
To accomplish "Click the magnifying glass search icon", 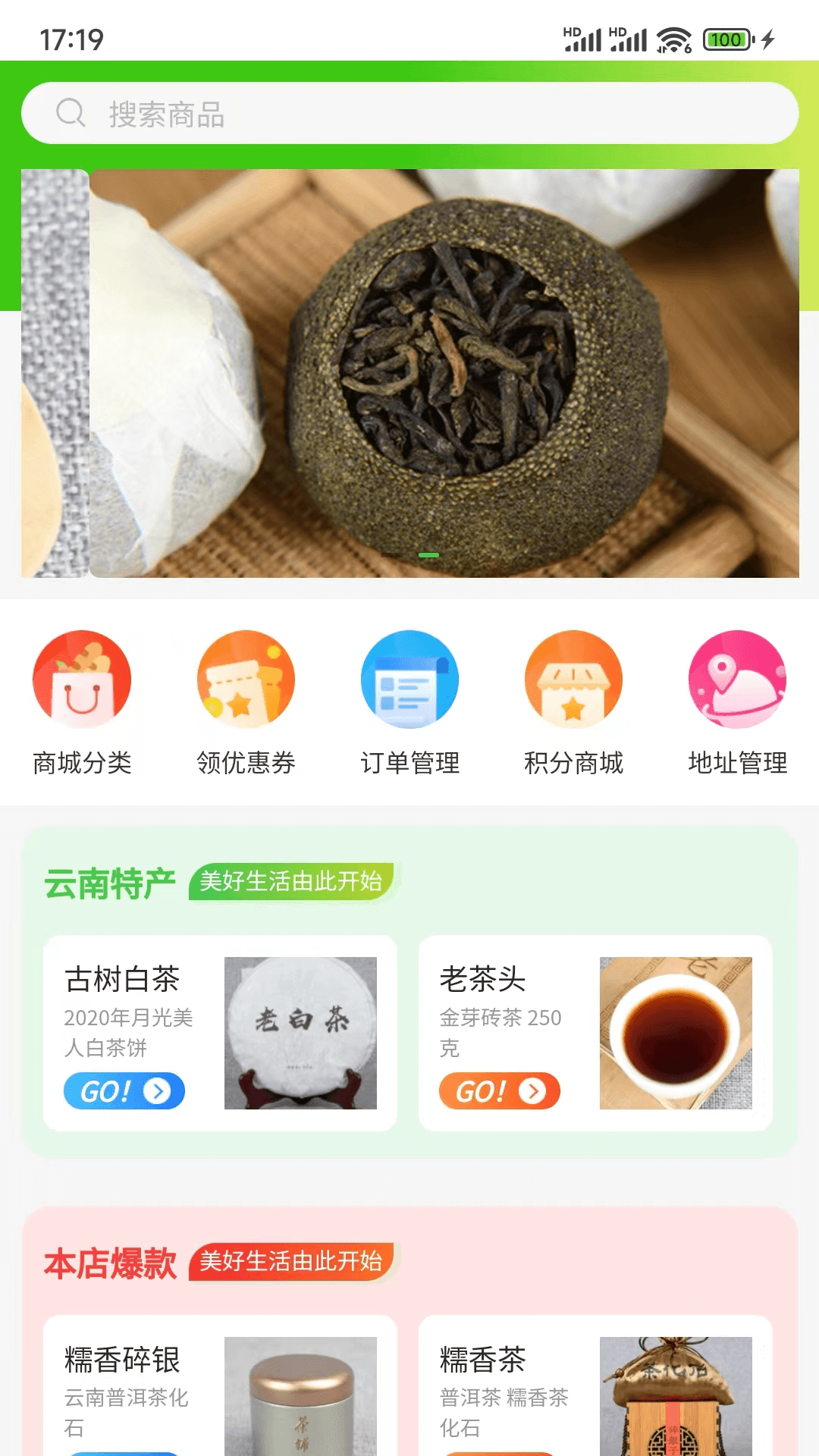I will tap(71, 114).
